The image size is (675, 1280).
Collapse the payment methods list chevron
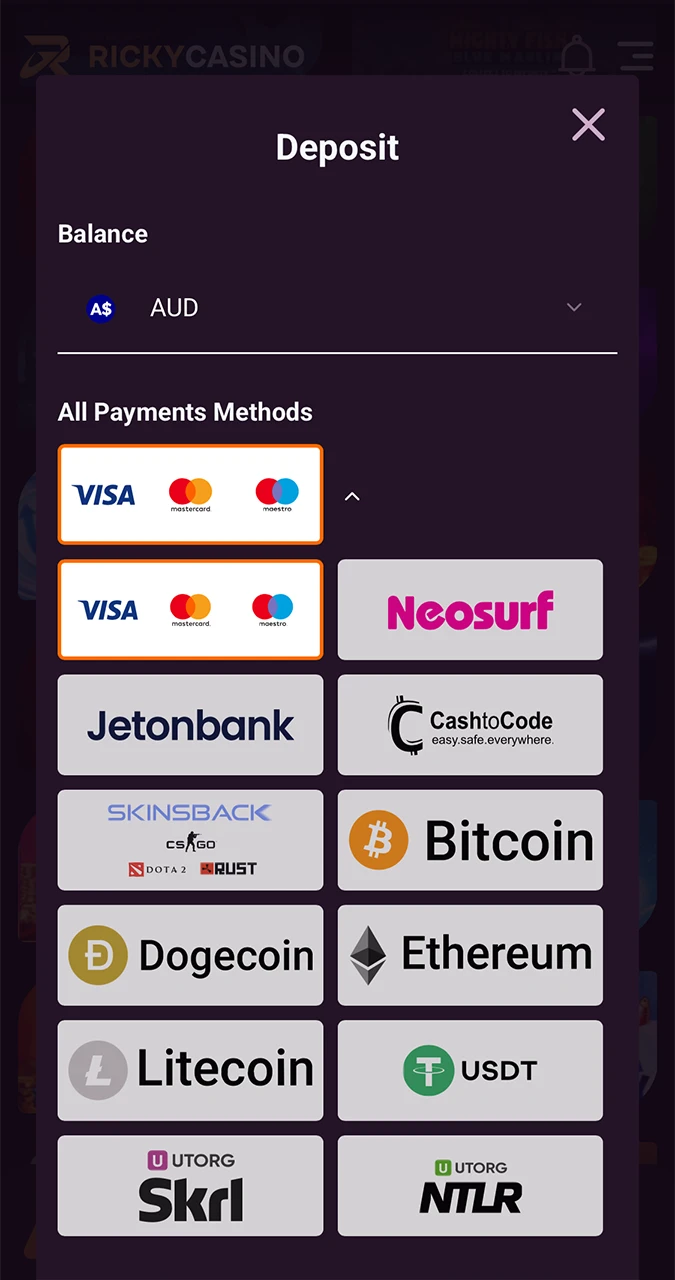coord(352,496)
